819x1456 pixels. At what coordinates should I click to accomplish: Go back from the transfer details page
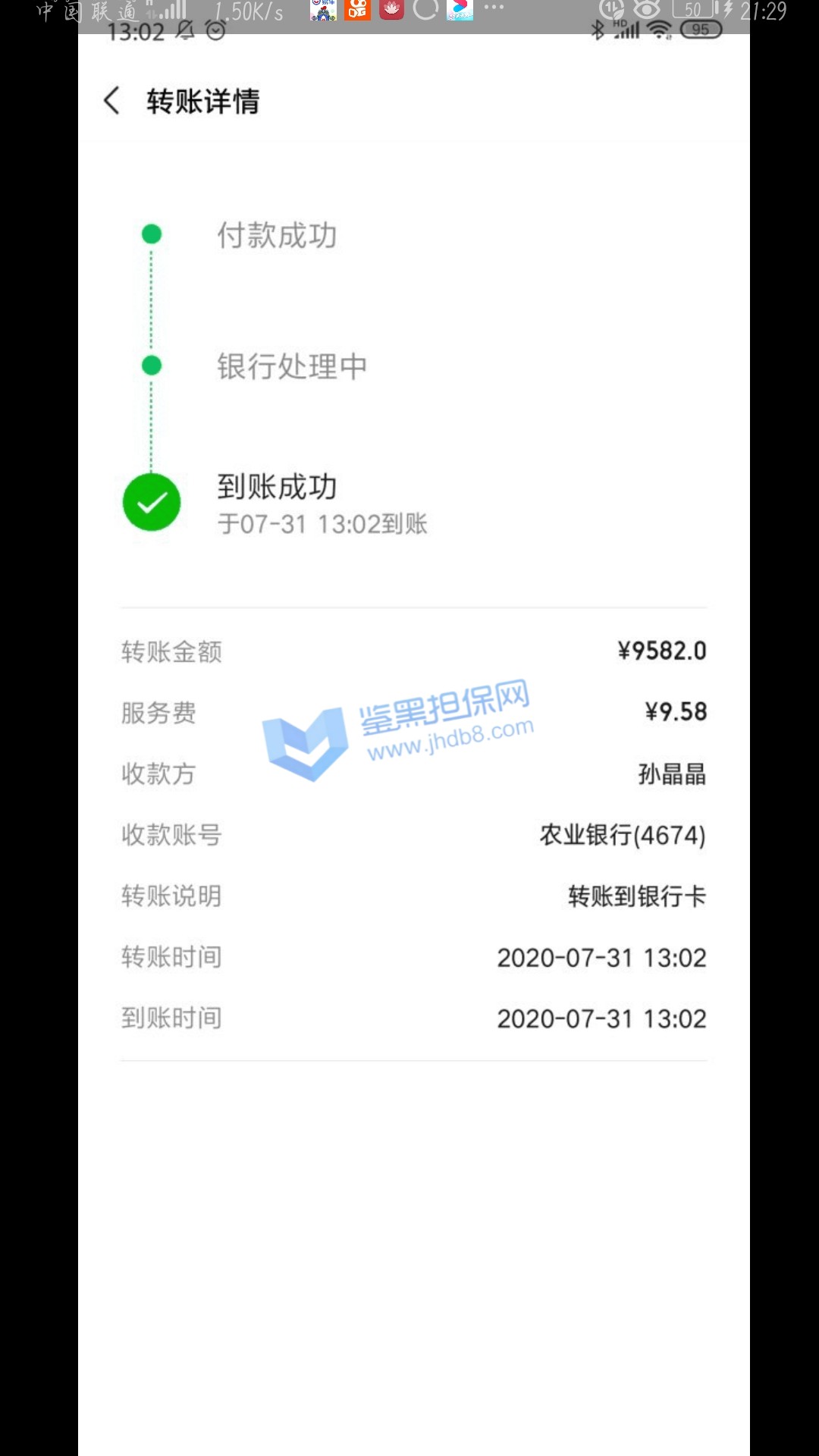pos(112,101)
